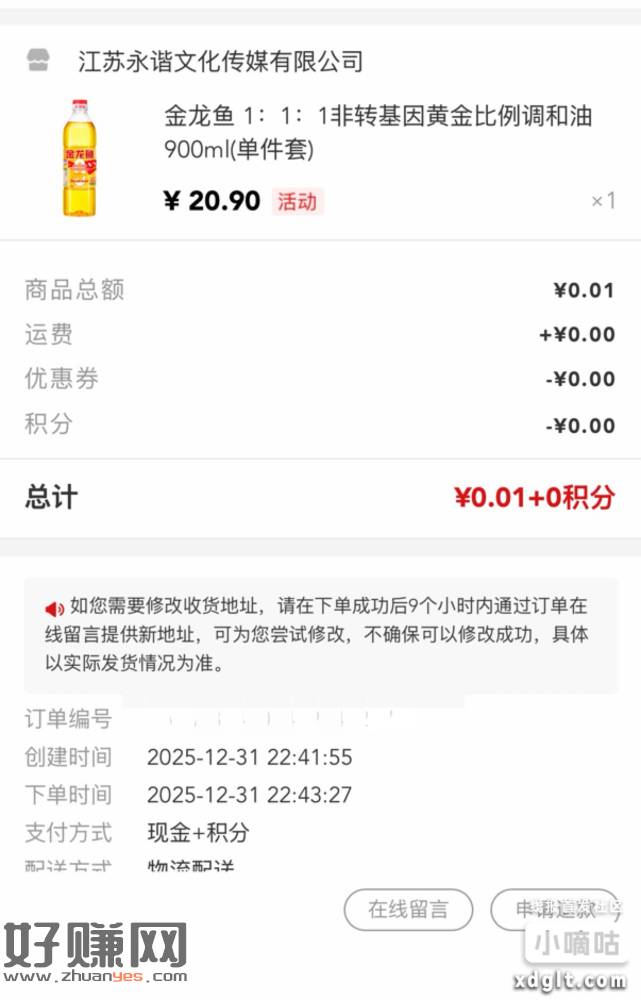Open the 金龙鱼 调和油 product item
This screenshot has width=641, height=1000.
pyautogui.click(x=377, y=133)
